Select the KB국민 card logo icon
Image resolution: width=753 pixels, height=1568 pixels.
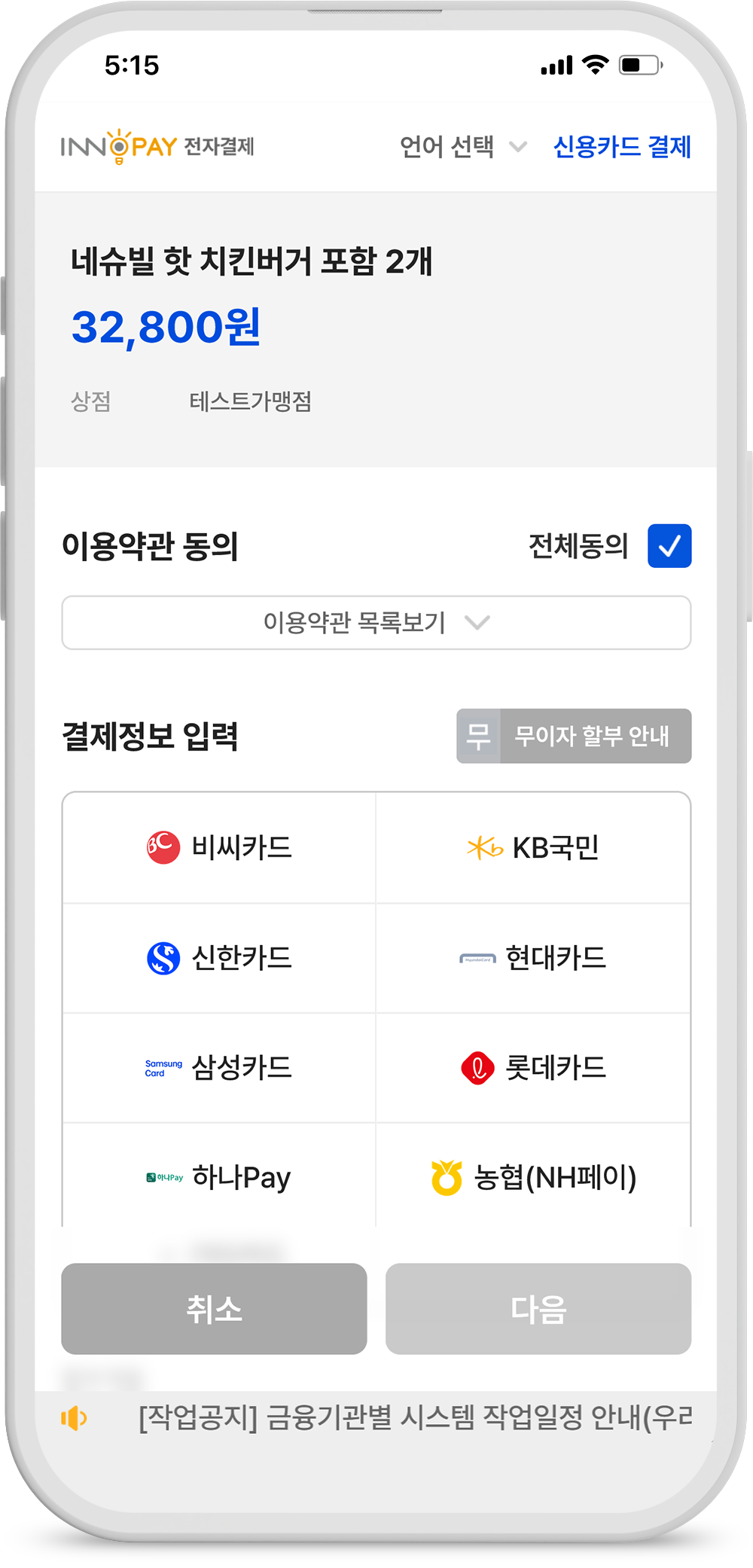[x=483, y=847]
